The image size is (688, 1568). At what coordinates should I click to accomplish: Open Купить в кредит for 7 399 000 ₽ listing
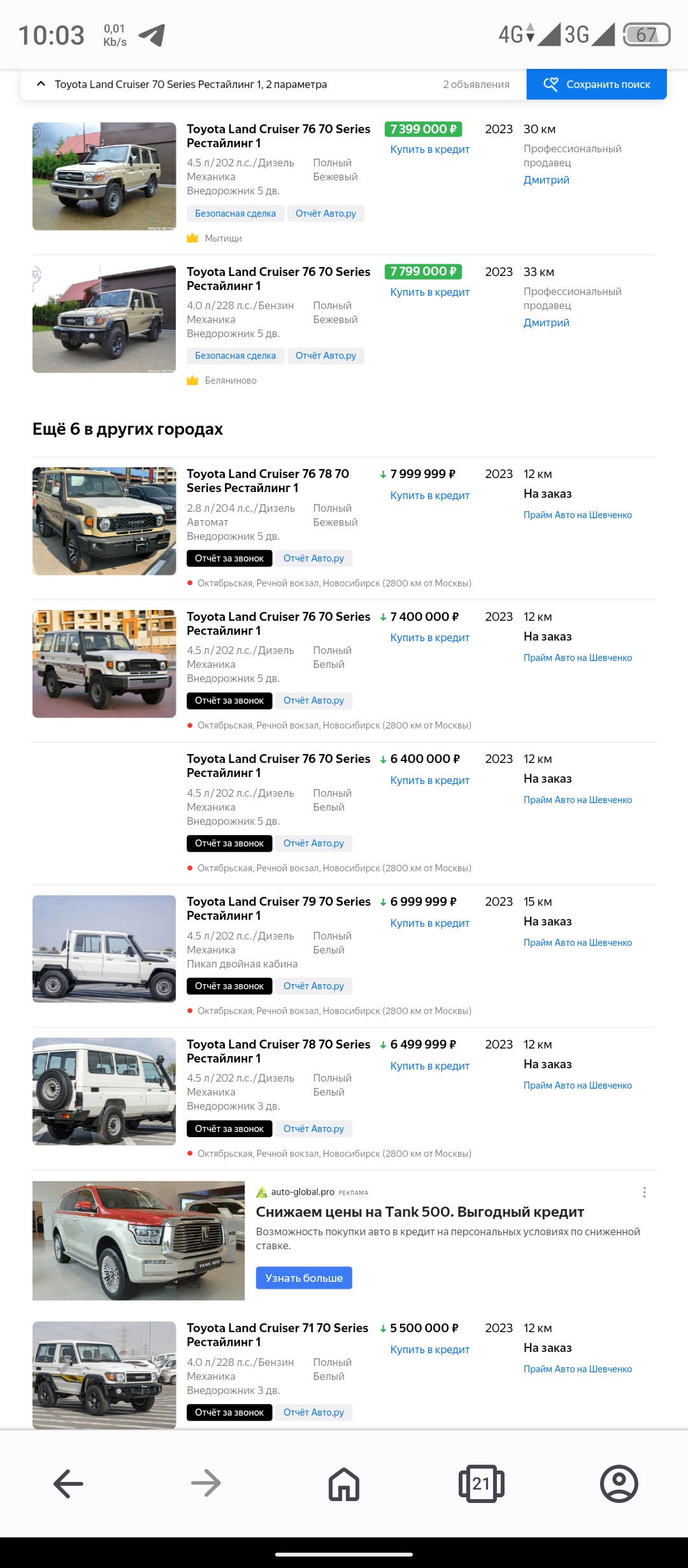click(x=430, y=150)
